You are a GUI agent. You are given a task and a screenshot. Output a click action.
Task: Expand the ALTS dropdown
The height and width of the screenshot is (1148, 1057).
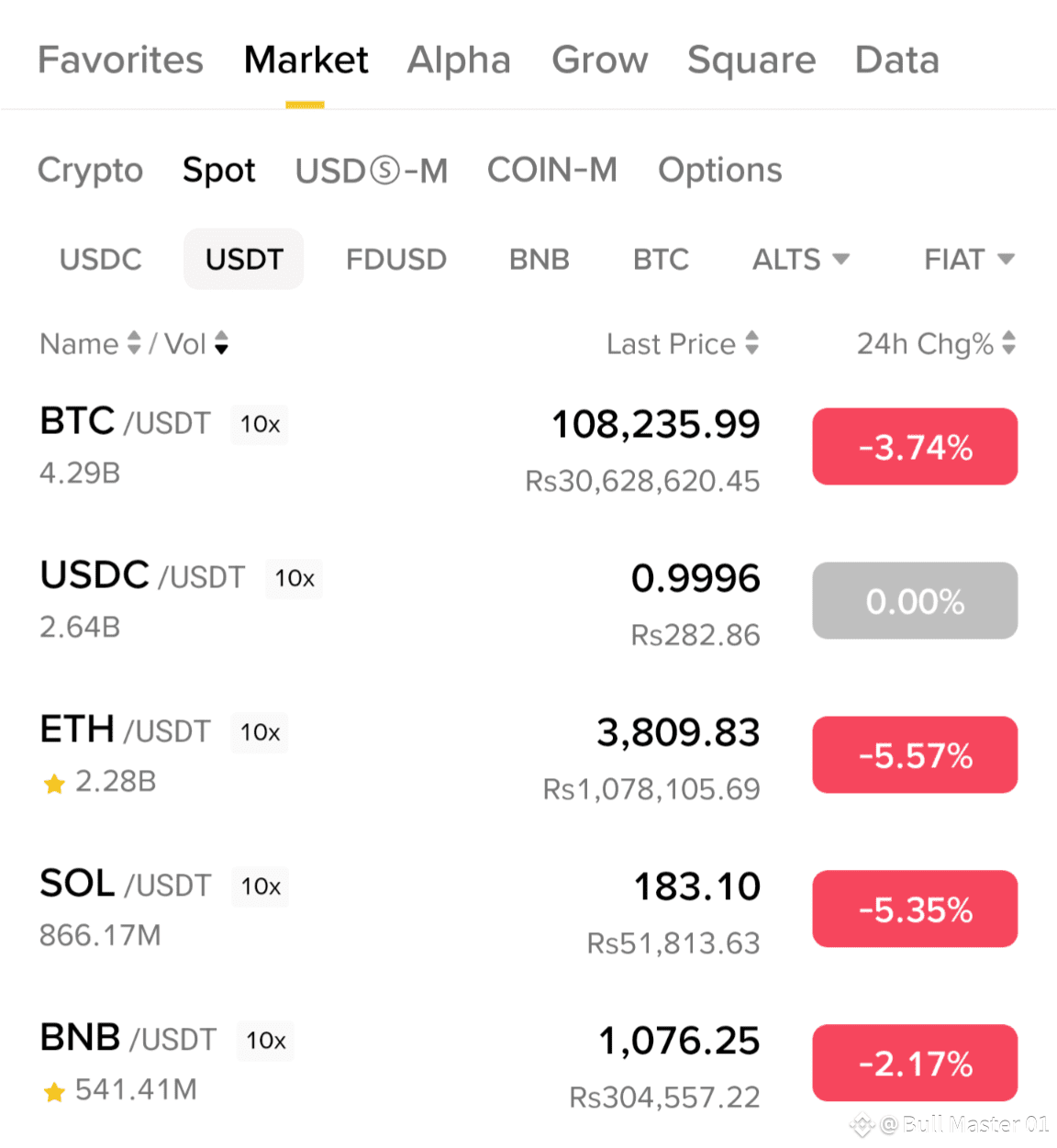click(x=800, y=260)
